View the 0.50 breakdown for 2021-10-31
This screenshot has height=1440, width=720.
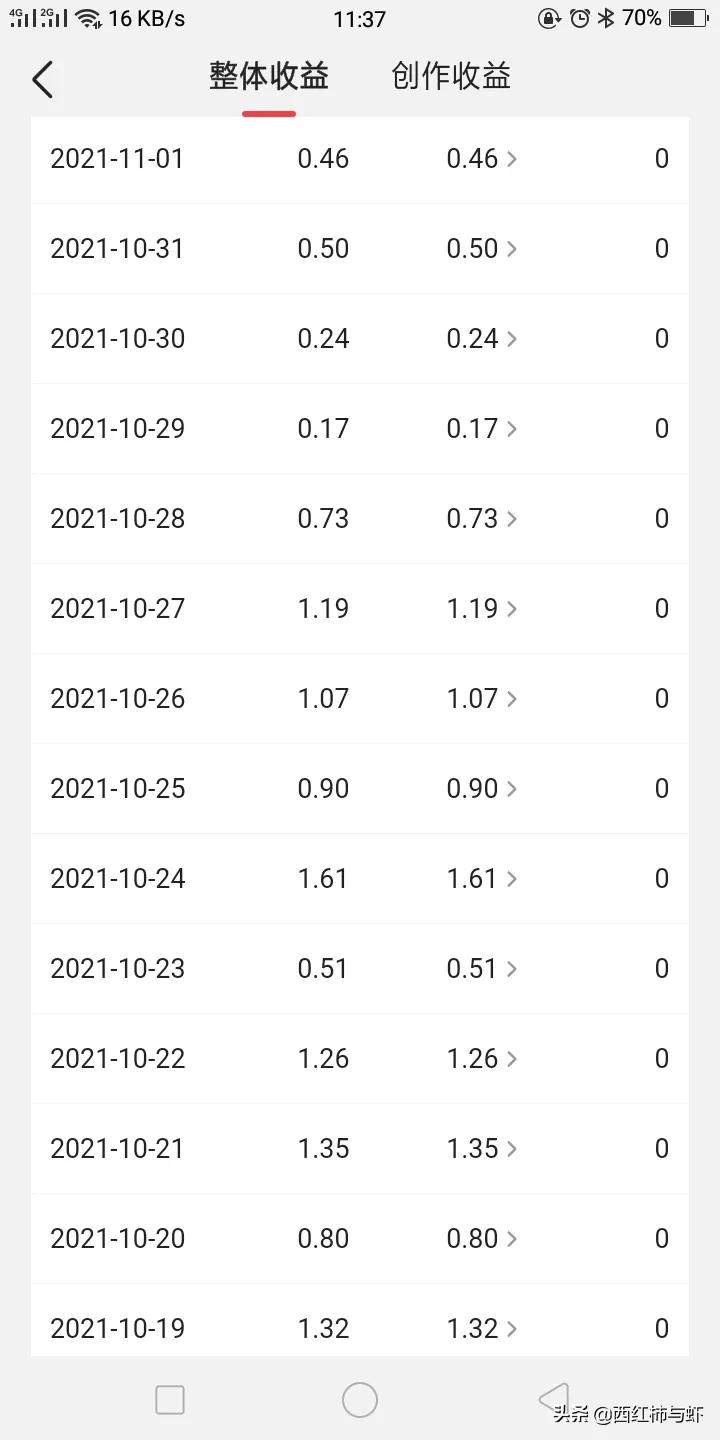point(481,249)
